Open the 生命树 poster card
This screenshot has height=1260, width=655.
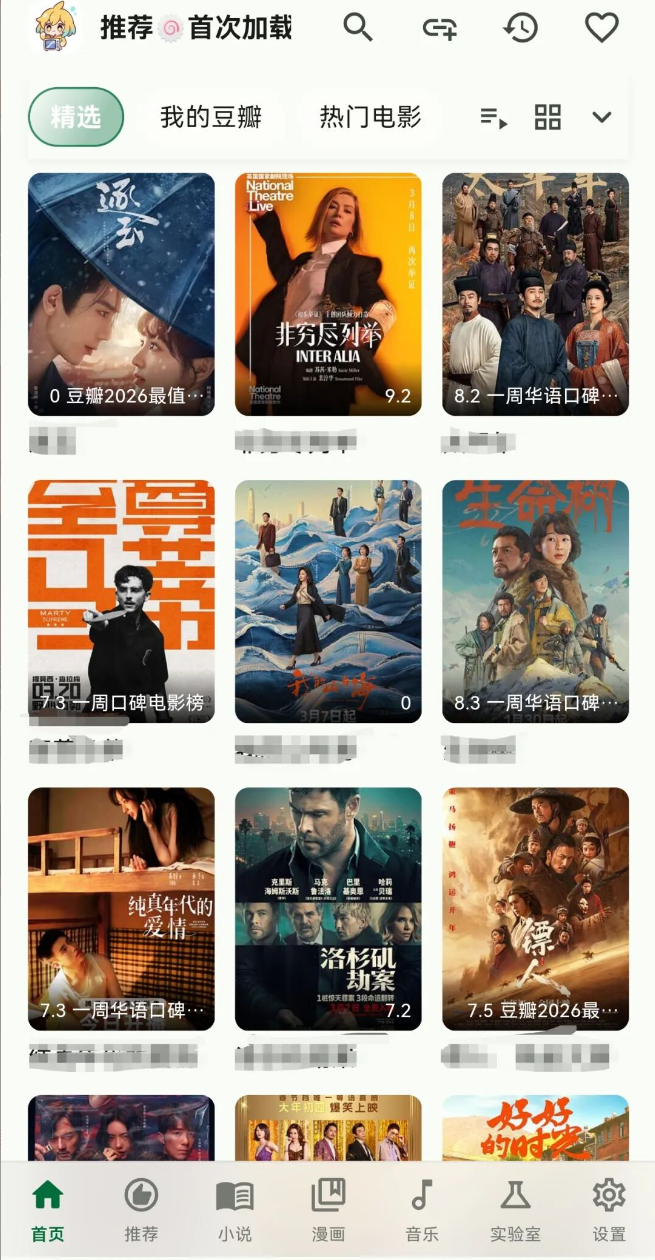535,601
